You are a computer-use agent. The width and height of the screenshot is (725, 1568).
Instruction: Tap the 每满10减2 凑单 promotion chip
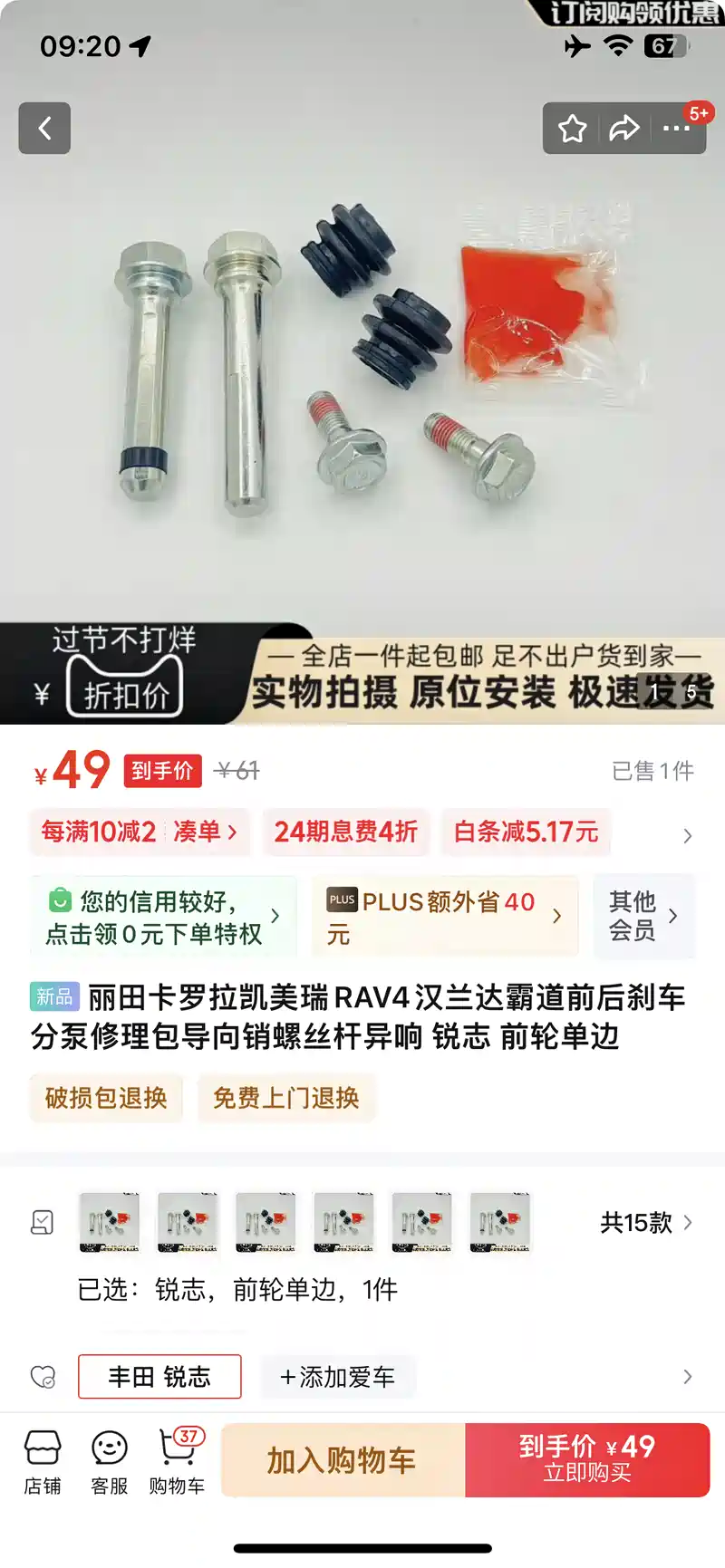tap(139, 832)
